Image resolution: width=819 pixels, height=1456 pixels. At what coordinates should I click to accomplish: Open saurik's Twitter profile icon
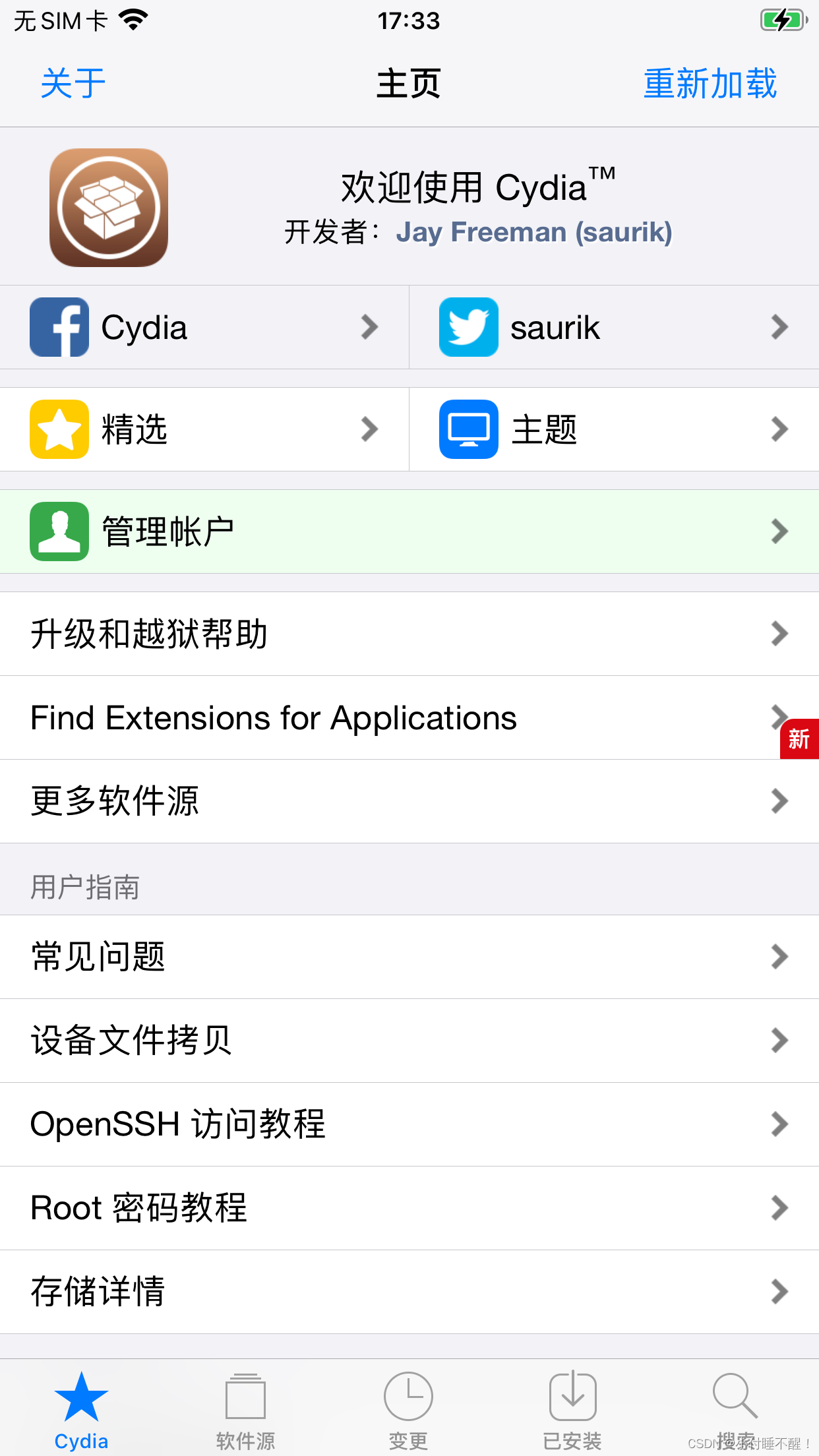coord(468,326)
